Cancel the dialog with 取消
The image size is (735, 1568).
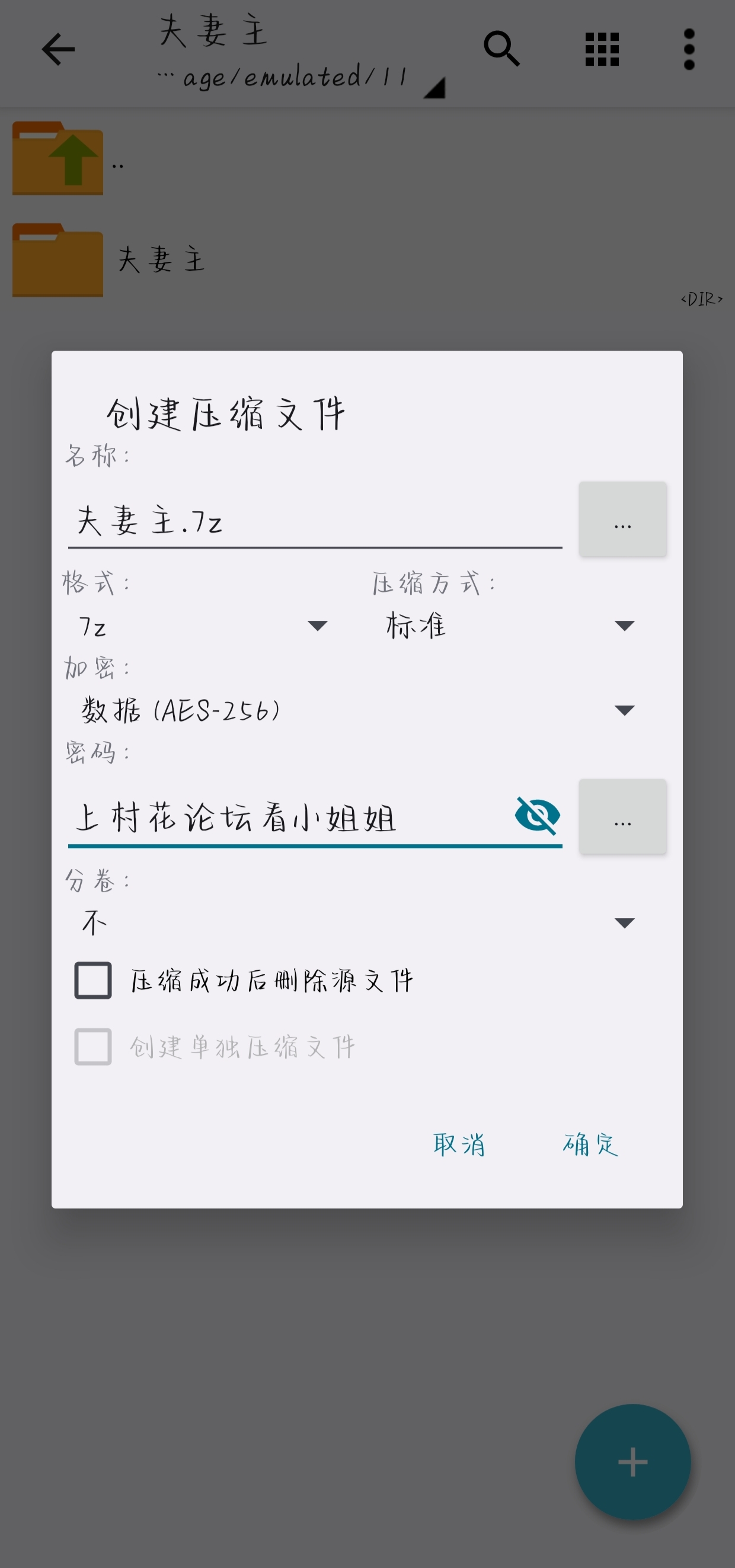459,1144
